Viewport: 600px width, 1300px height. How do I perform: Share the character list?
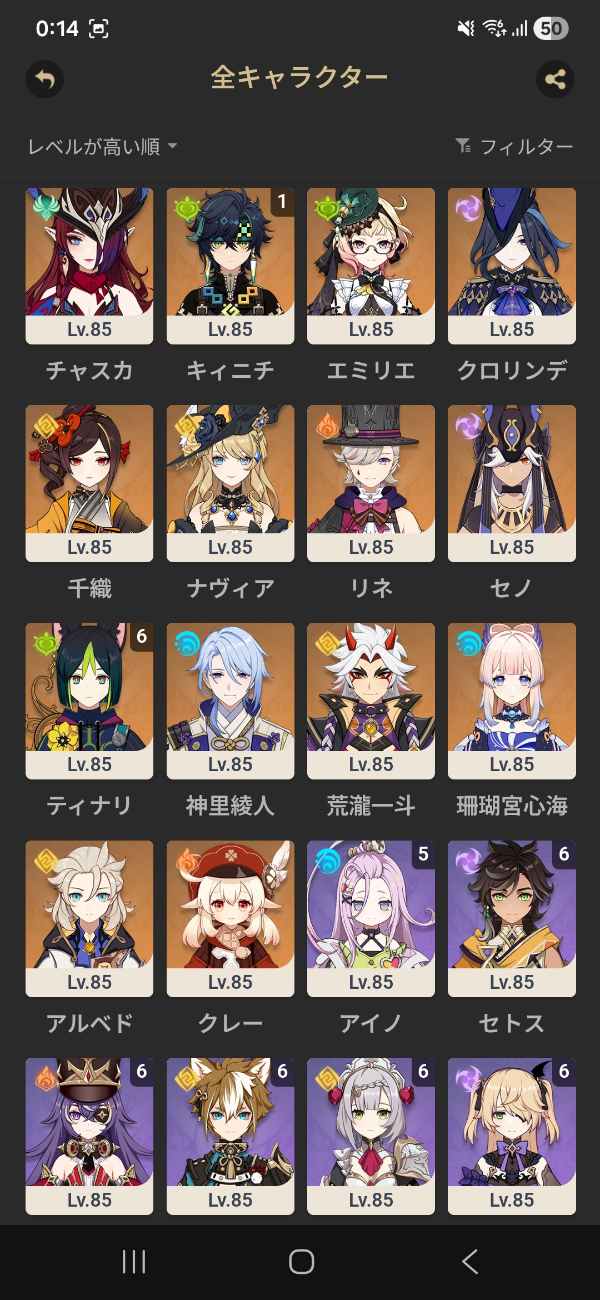555,79
